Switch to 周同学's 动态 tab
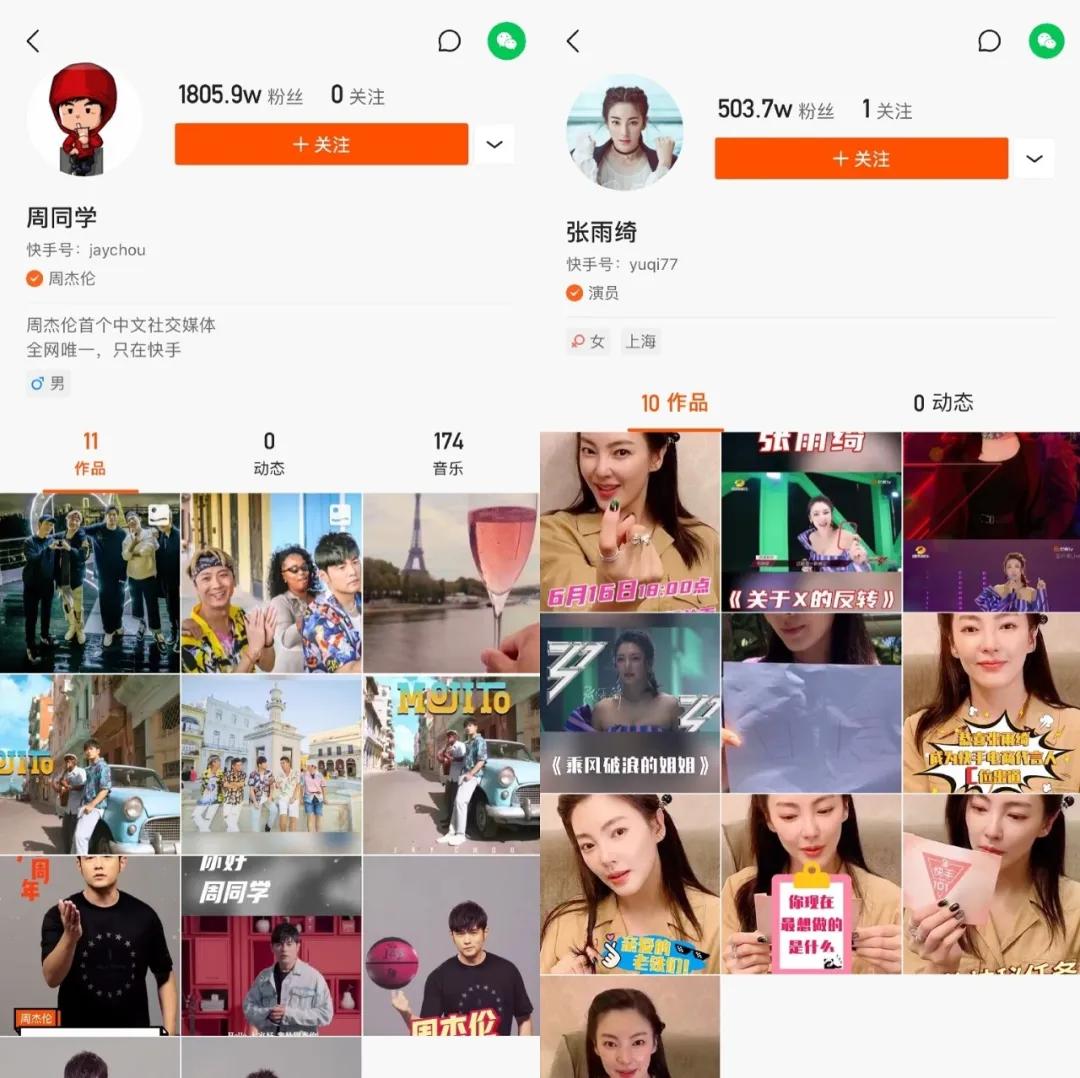1080x1078 pixels. pyautogui.click(x=269, y=453)
